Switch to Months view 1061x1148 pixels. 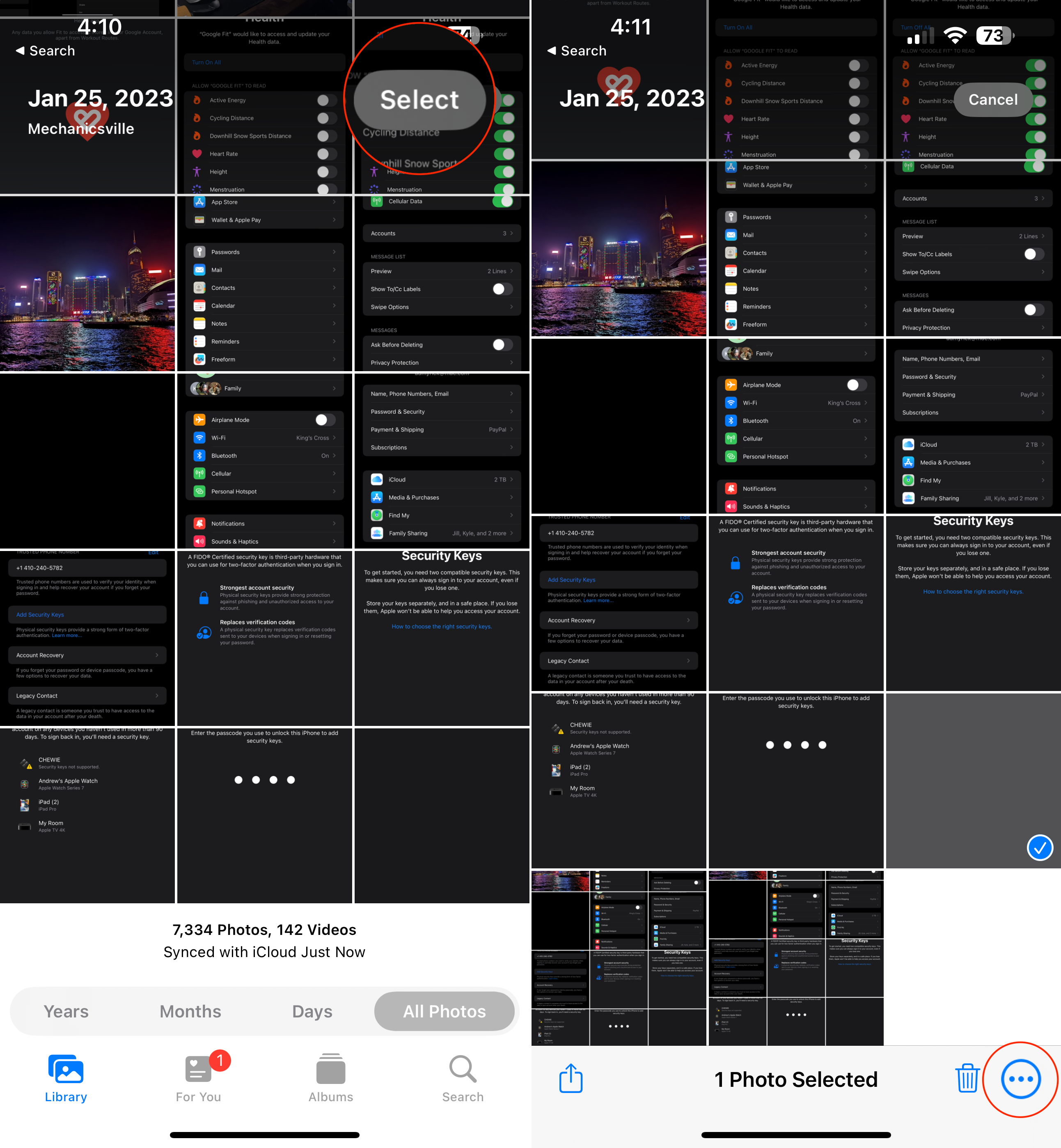pos(190,1011)
